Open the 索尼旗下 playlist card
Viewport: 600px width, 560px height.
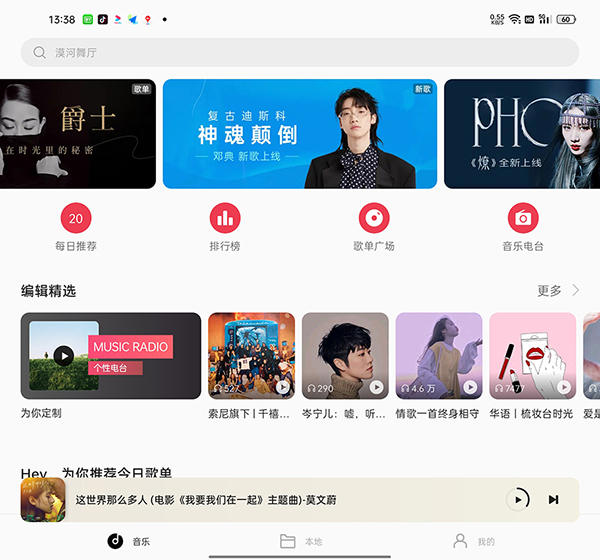tap(251, 356)
